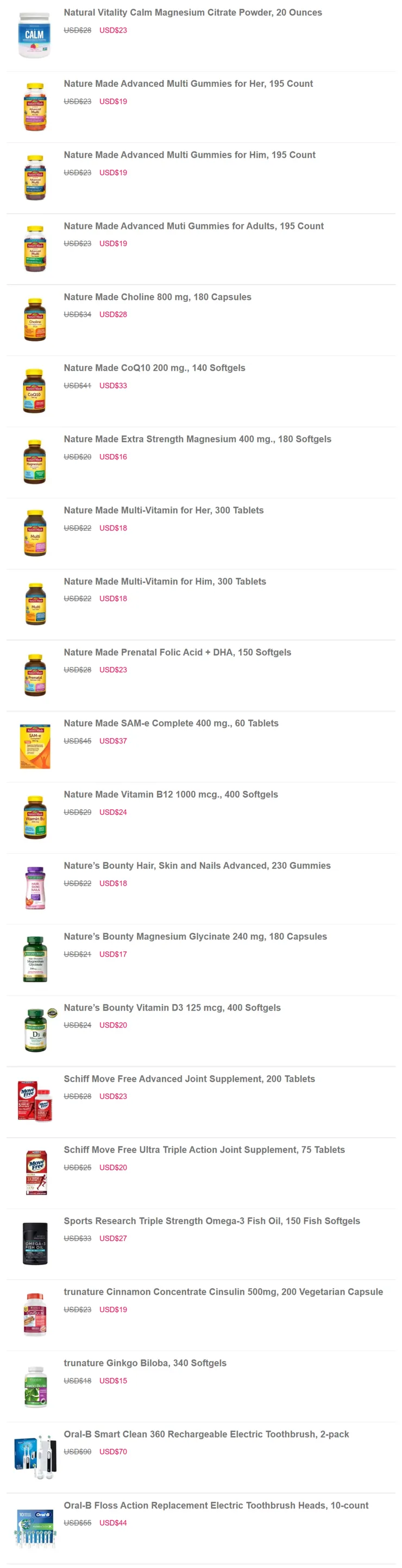
Task: Select Nature Made Vitamin B12 1000 mcg
Action: 171,795
